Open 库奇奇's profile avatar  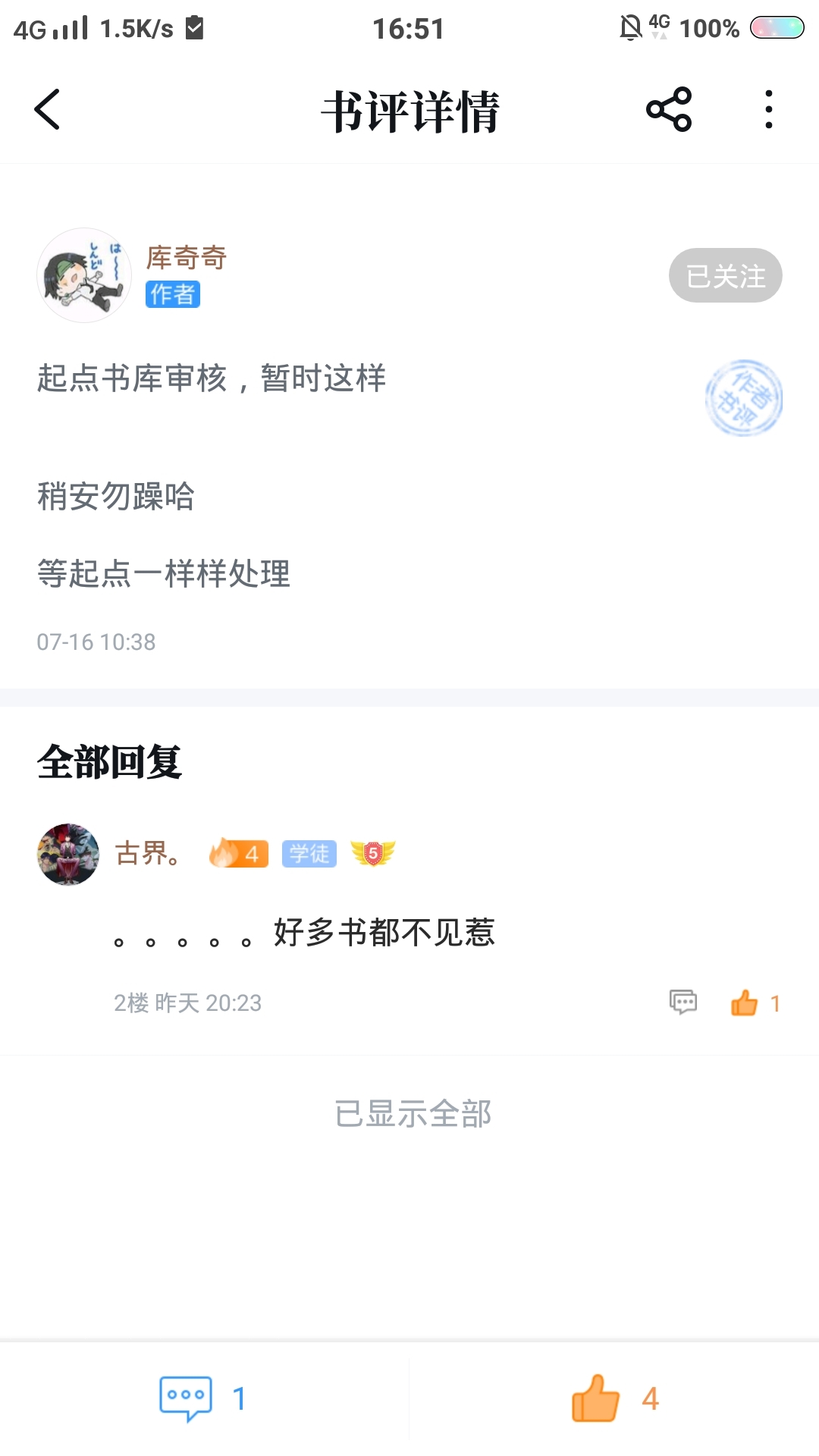[x=83, y=275]
